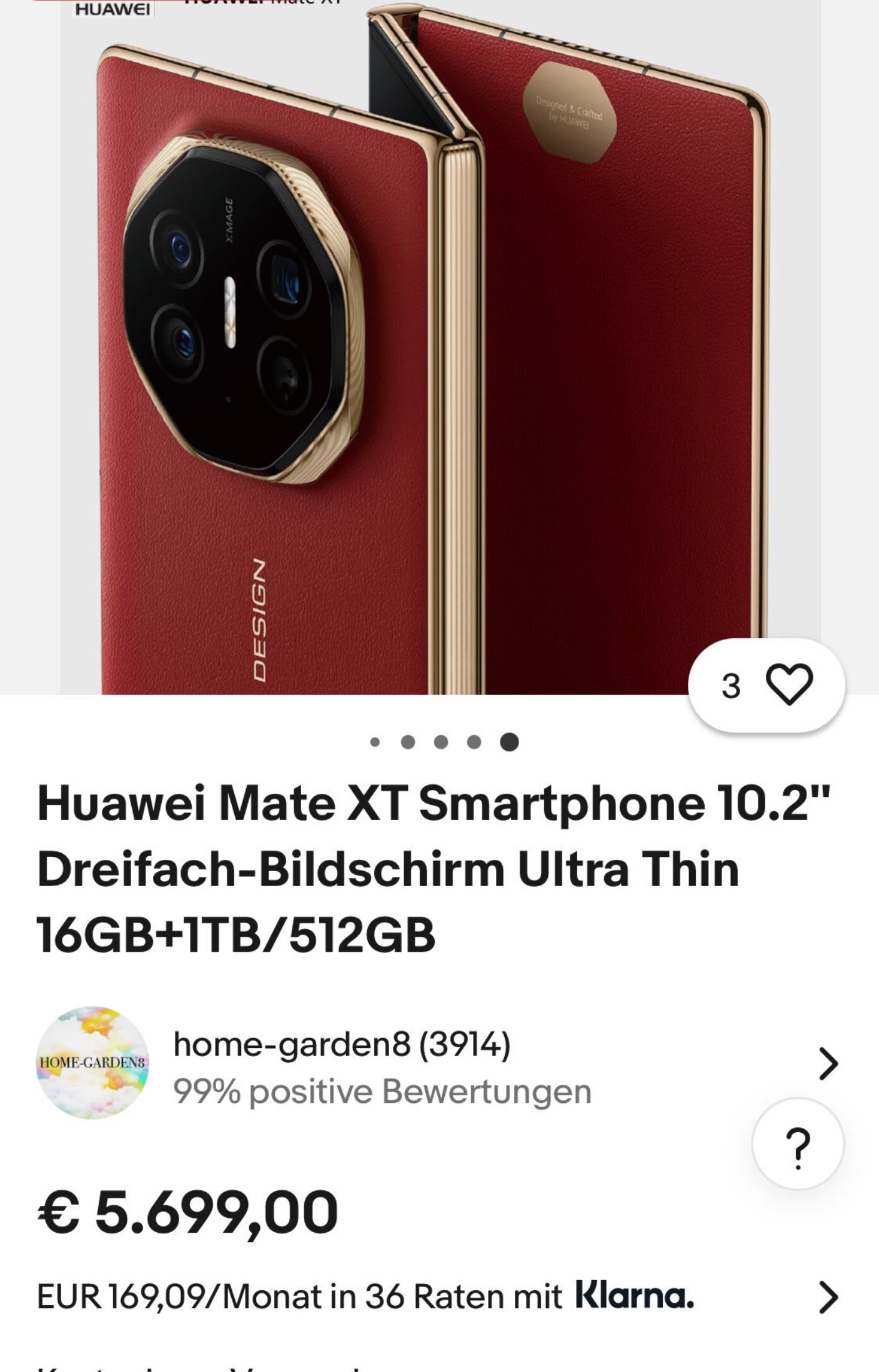Add this Huawei Mate XT to watchlist
Viewport: 879px width, 1372px height.
(x=788, y=685)
